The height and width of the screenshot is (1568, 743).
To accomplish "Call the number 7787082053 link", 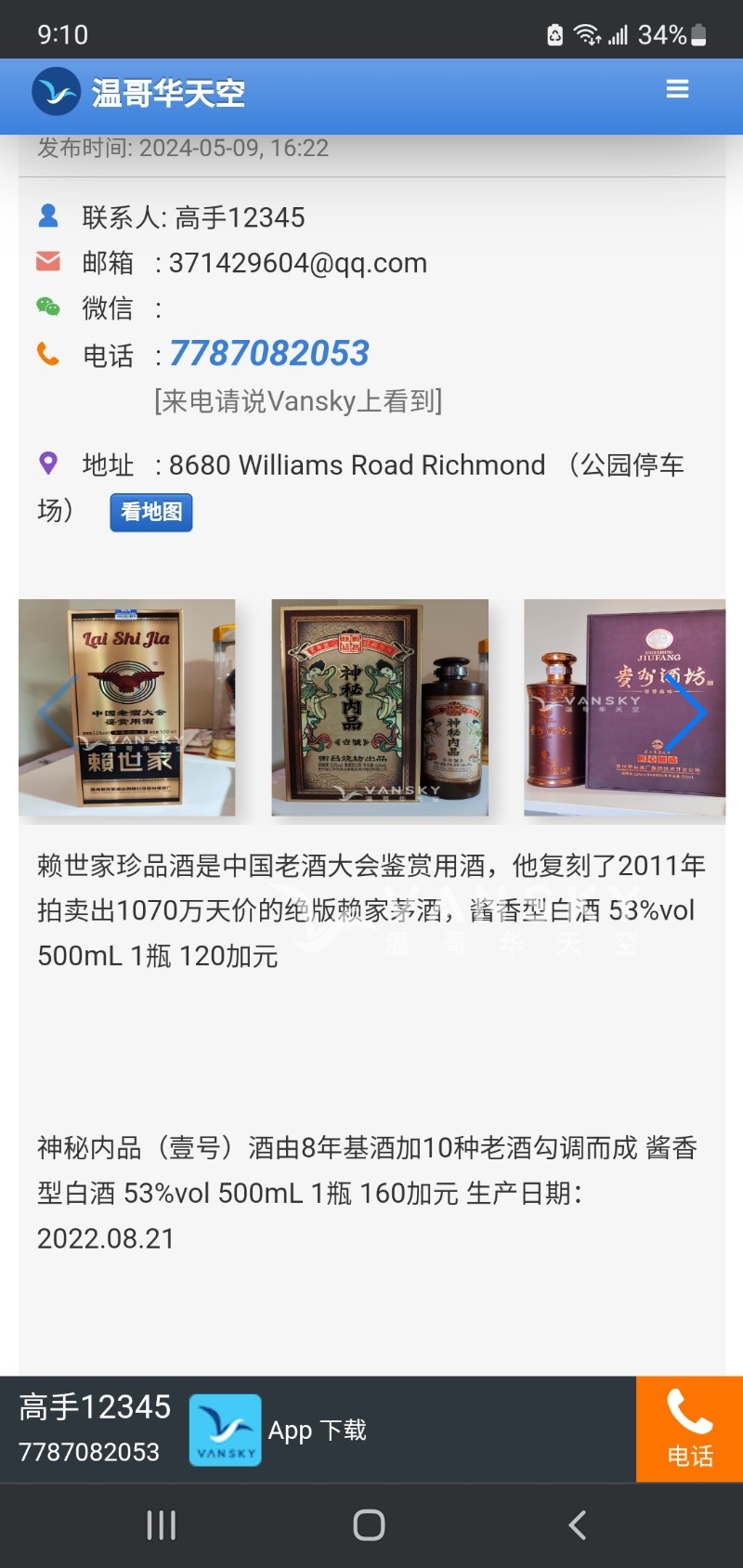I will (x=269, y=353).
